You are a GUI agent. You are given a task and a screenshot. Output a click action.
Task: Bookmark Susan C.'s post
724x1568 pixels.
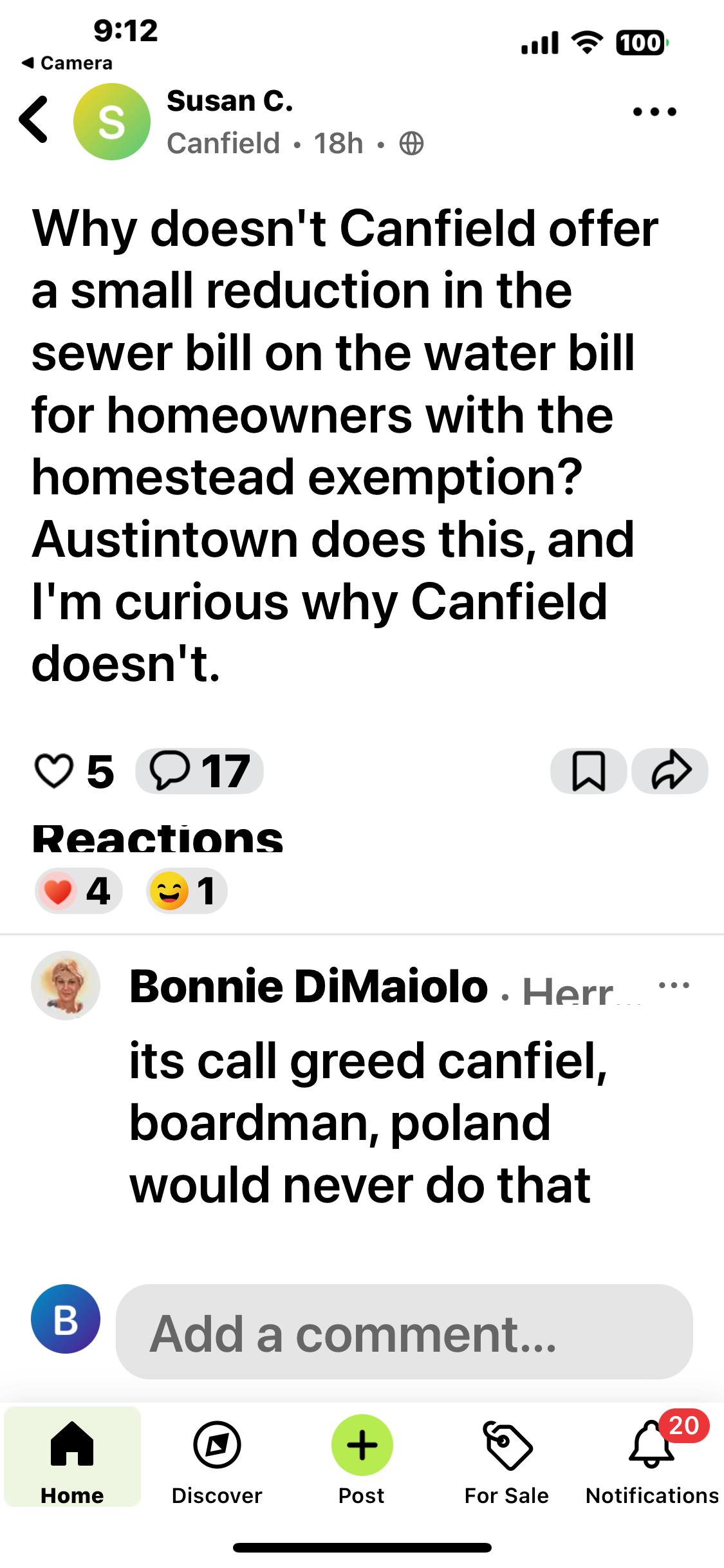point(588,771)
